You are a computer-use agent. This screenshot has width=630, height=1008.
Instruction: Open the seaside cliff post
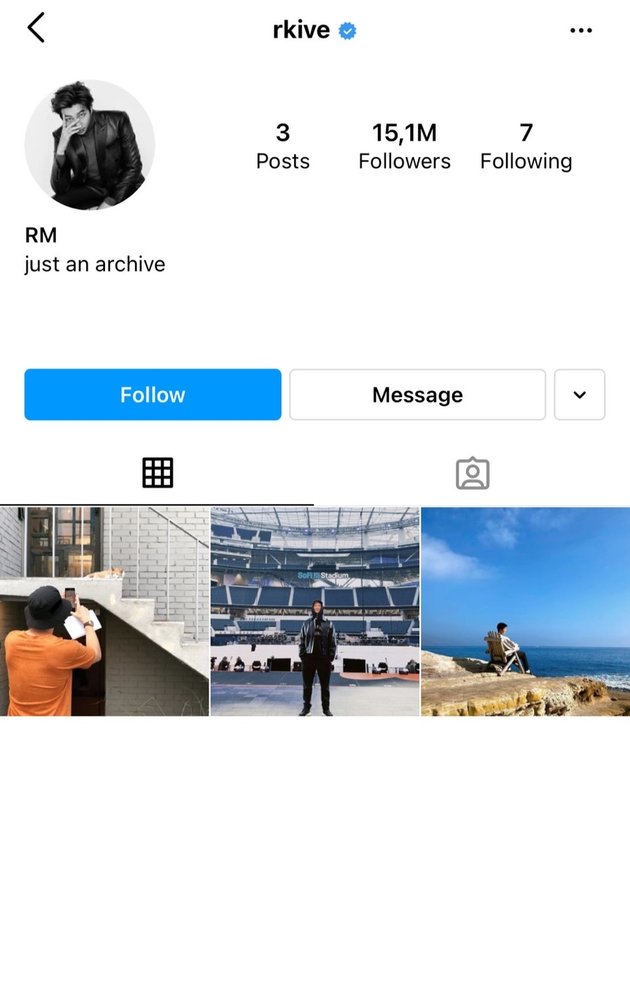pyautogui.click(x=526, y=611)
